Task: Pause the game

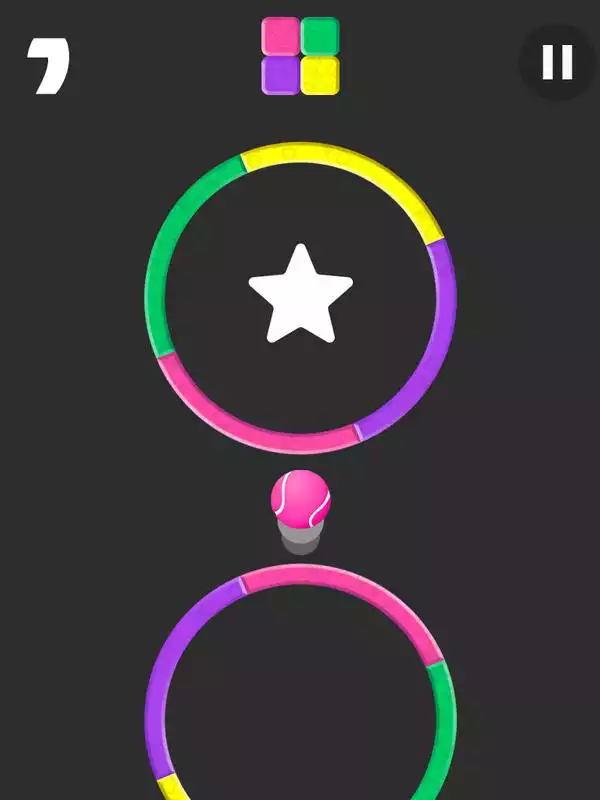Action: point(557,62)
